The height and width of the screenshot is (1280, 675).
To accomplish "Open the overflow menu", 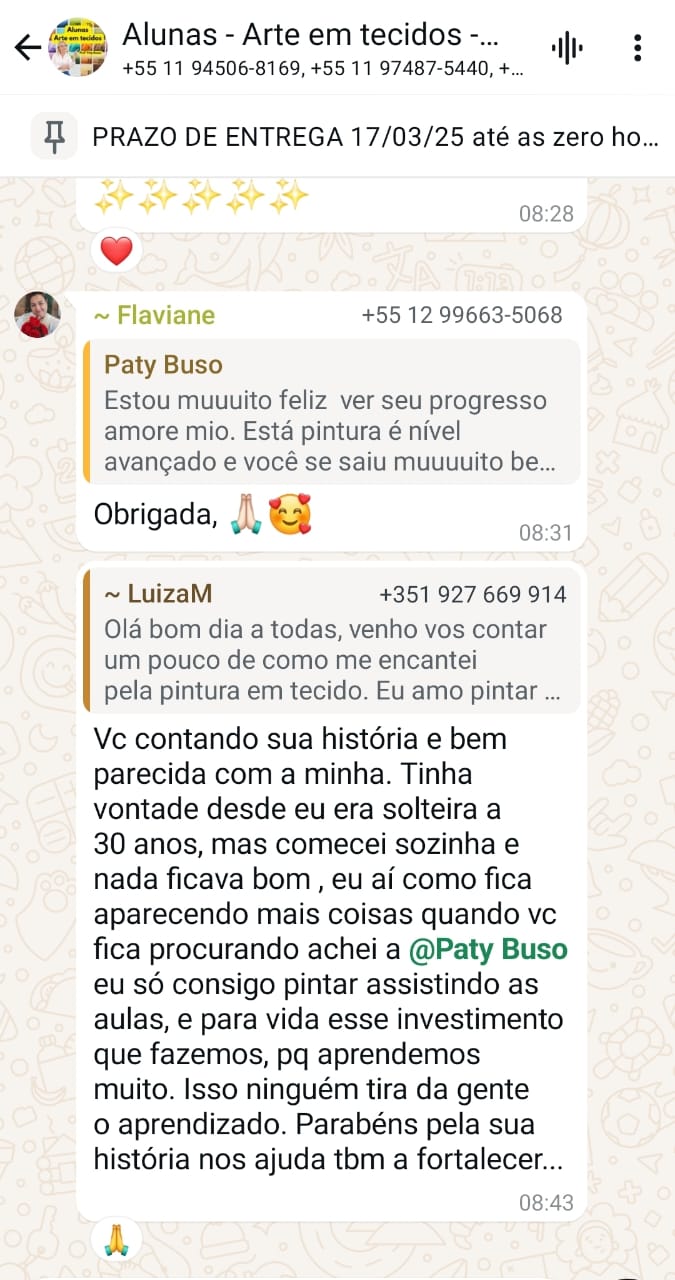I will click(637, 48).
